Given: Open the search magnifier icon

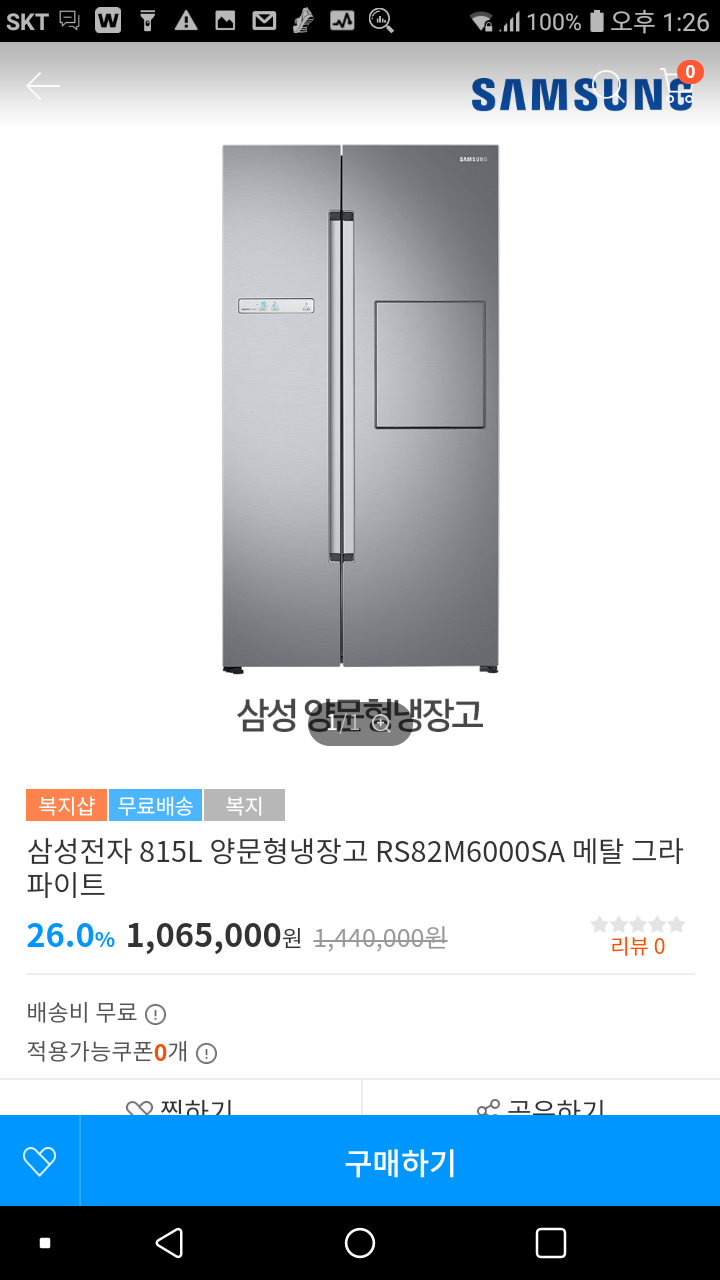Looking at the screenshot, I should 608,86.
